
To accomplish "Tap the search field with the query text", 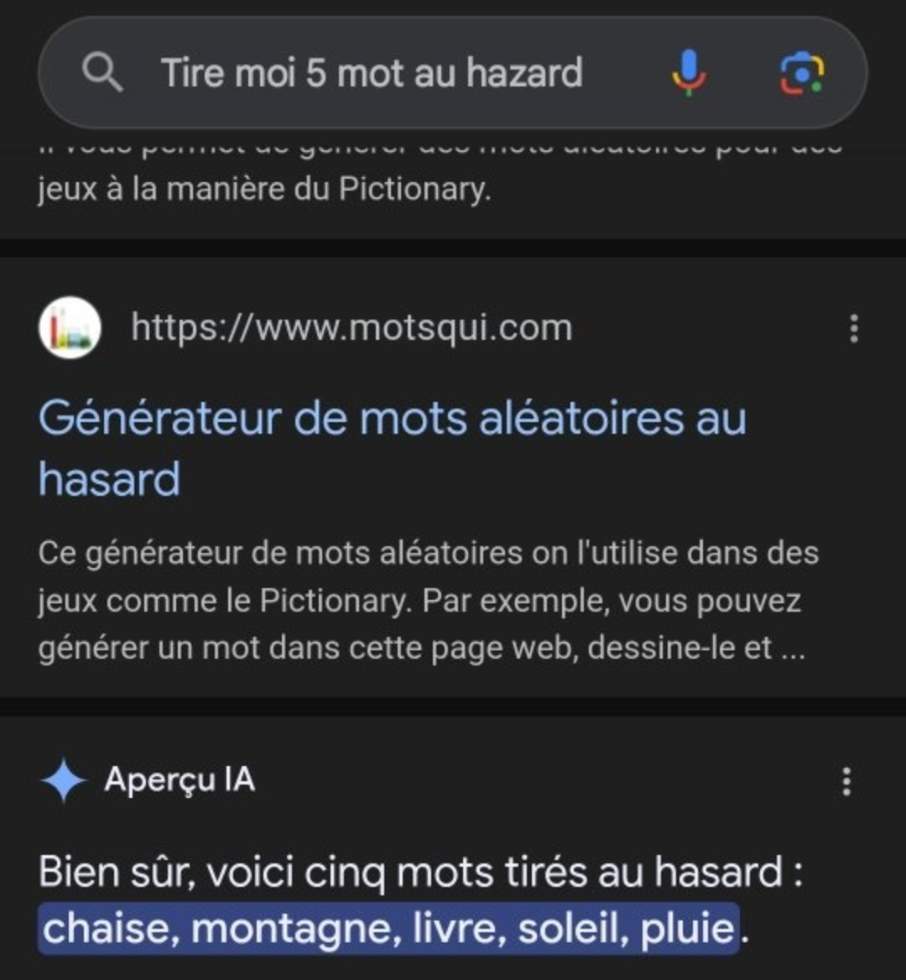I will pos(372,73).
